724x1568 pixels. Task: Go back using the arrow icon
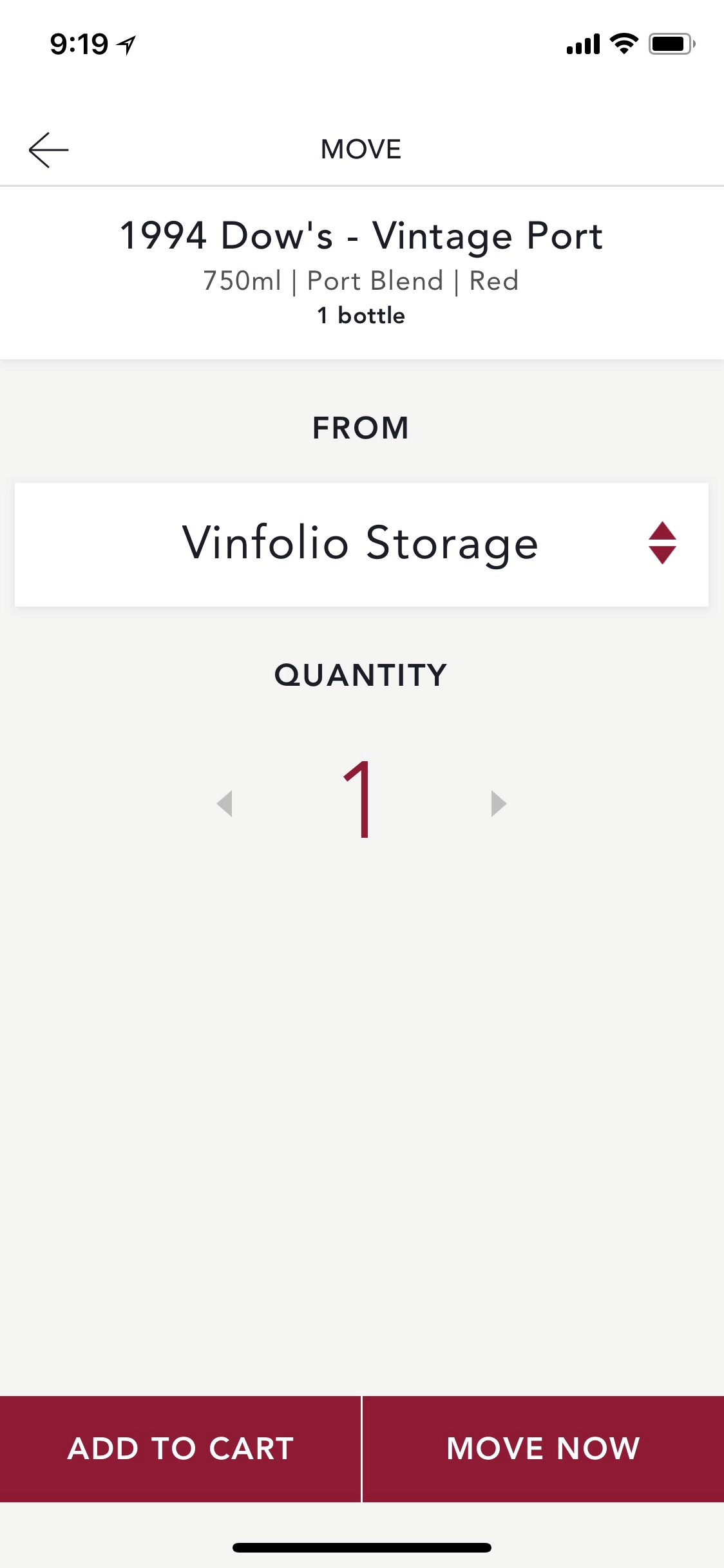[48, 150]
